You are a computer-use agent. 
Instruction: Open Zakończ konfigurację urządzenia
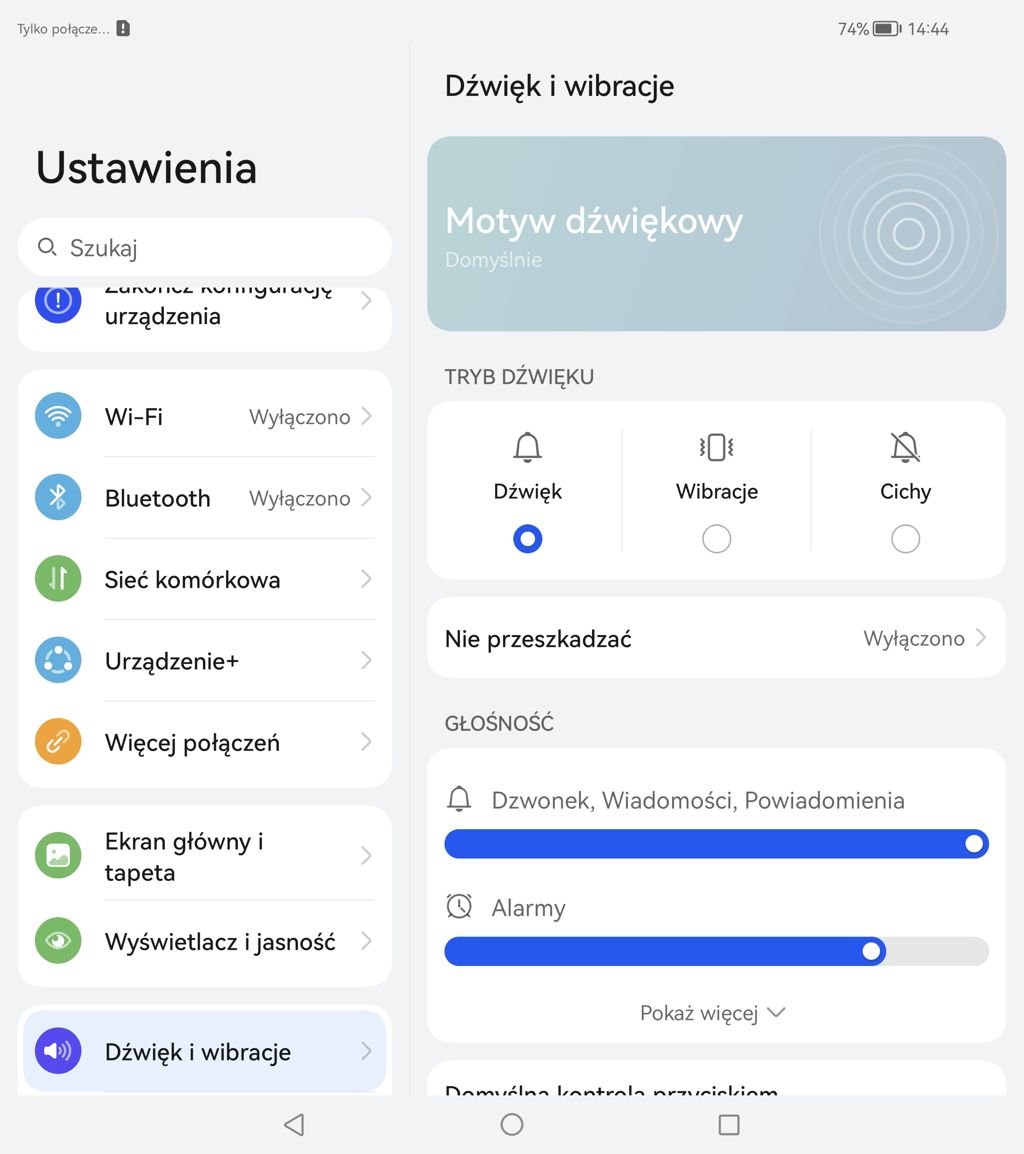point(204,312)
